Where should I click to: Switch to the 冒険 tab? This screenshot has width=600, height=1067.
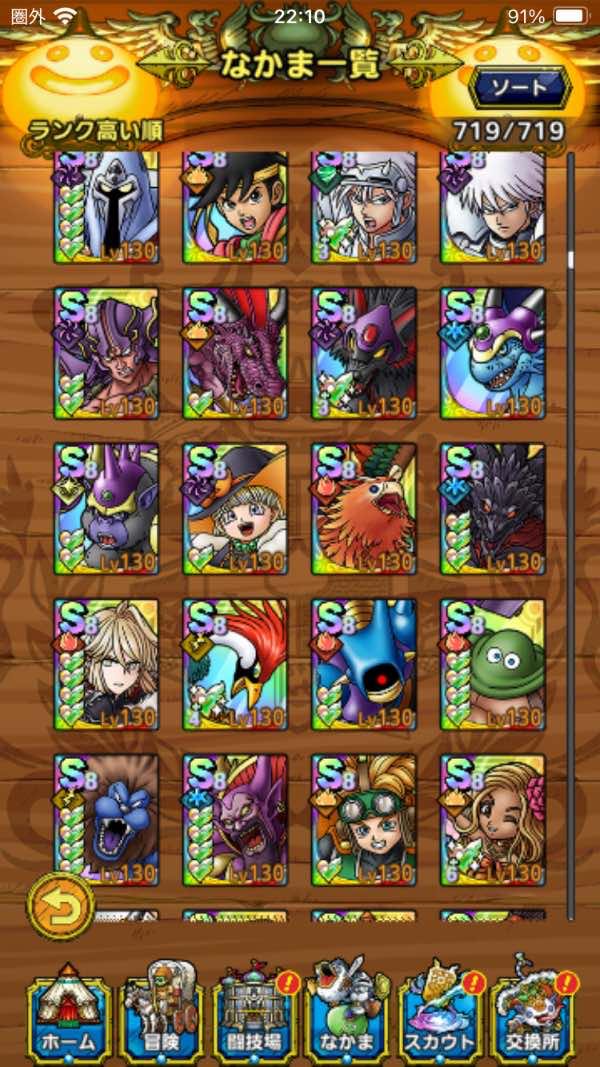pos(161,1011)
